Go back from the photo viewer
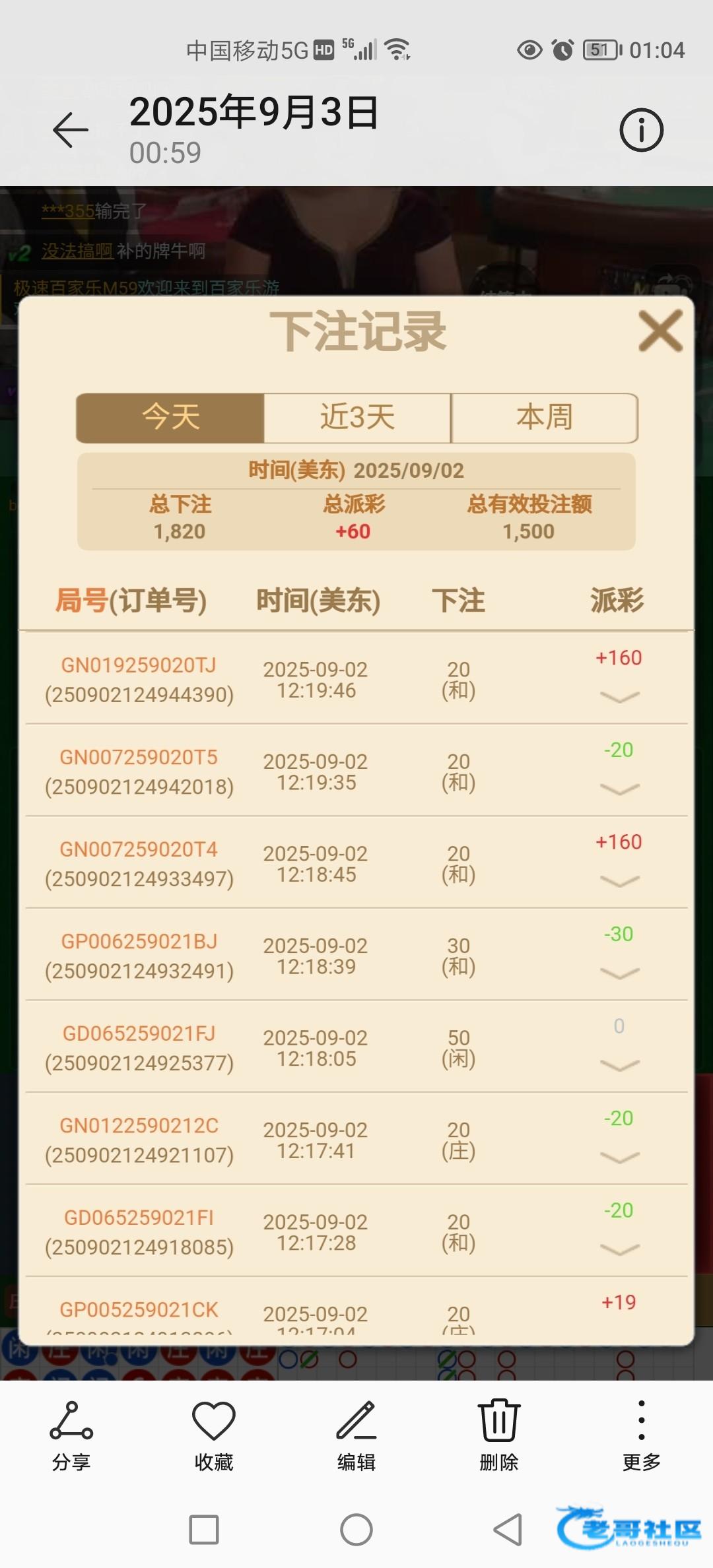 click(71, 129)
